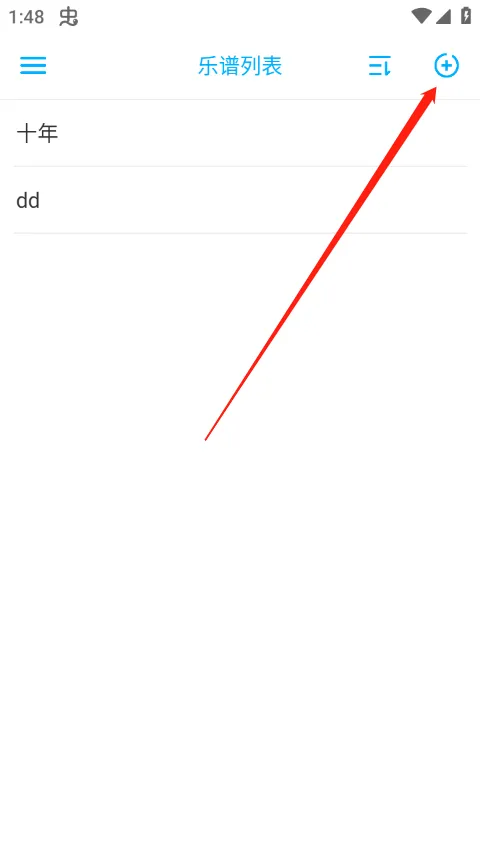This screenshot has height=855, width=480.
Task: Tap the sort list icon
Action: [x=380, y=66]
